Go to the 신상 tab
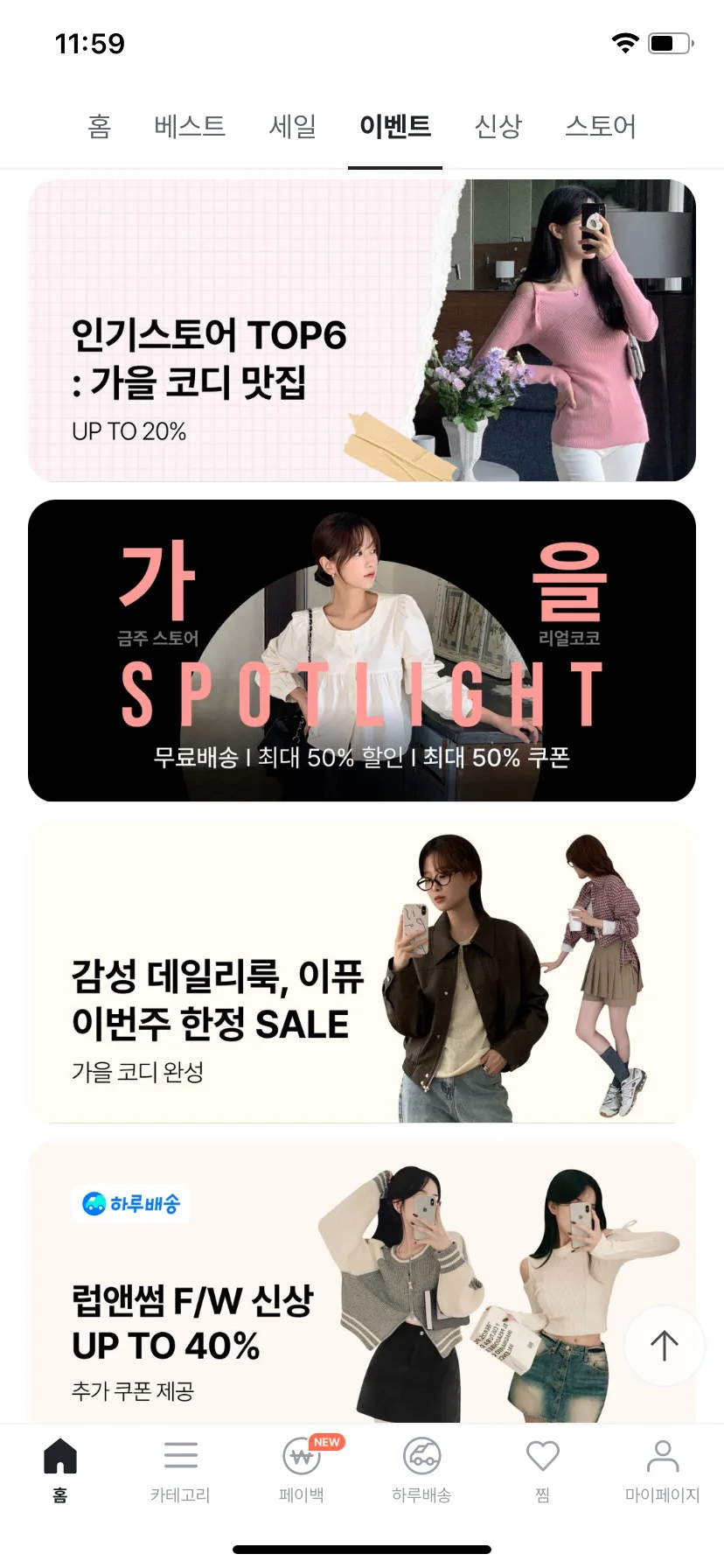 click(x=498, y=127)
